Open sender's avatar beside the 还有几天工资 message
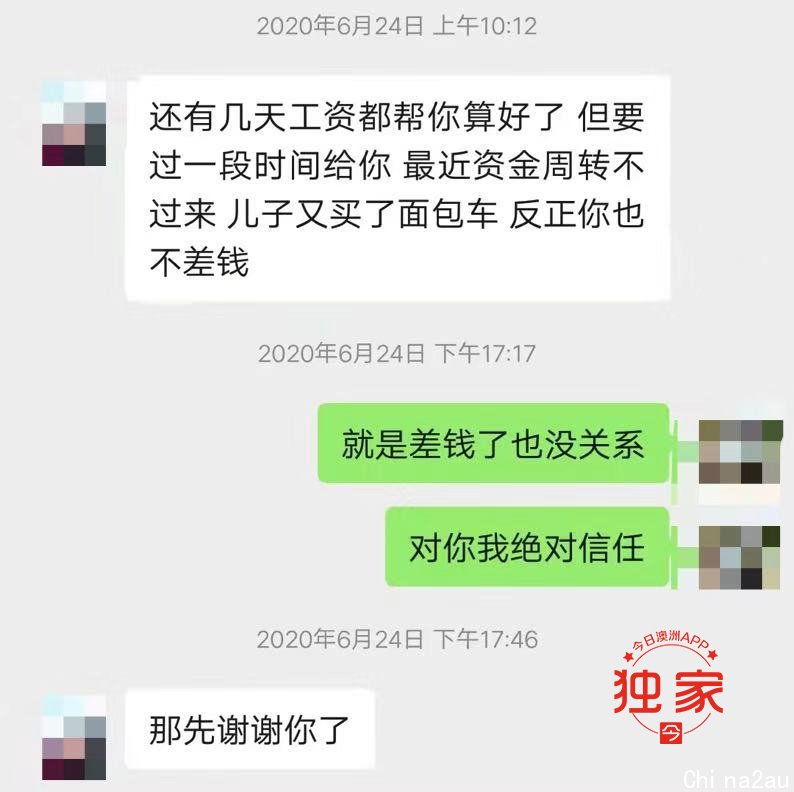 coord(74,124)
